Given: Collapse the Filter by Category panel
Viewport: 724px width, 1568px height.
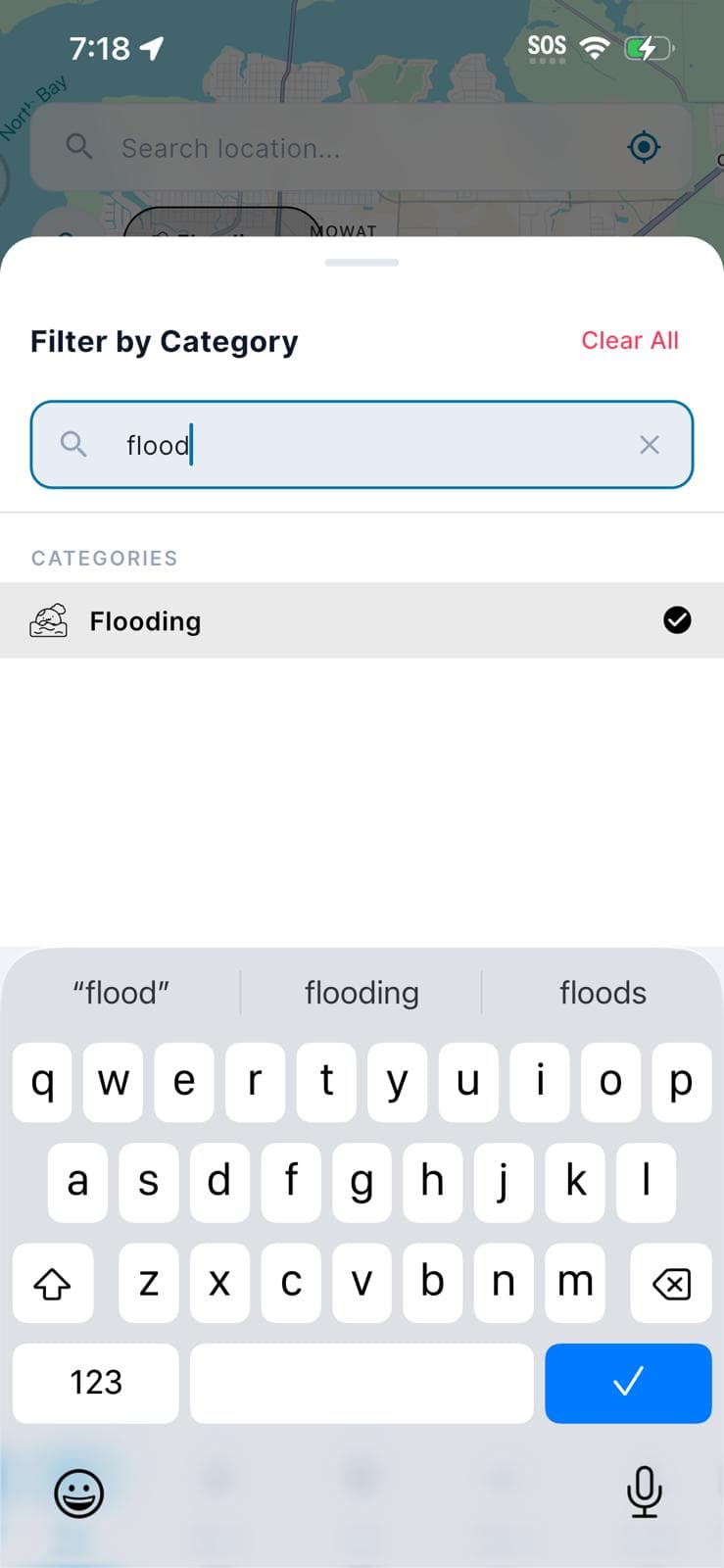Looking at the screenshot, I should (362, 263).
